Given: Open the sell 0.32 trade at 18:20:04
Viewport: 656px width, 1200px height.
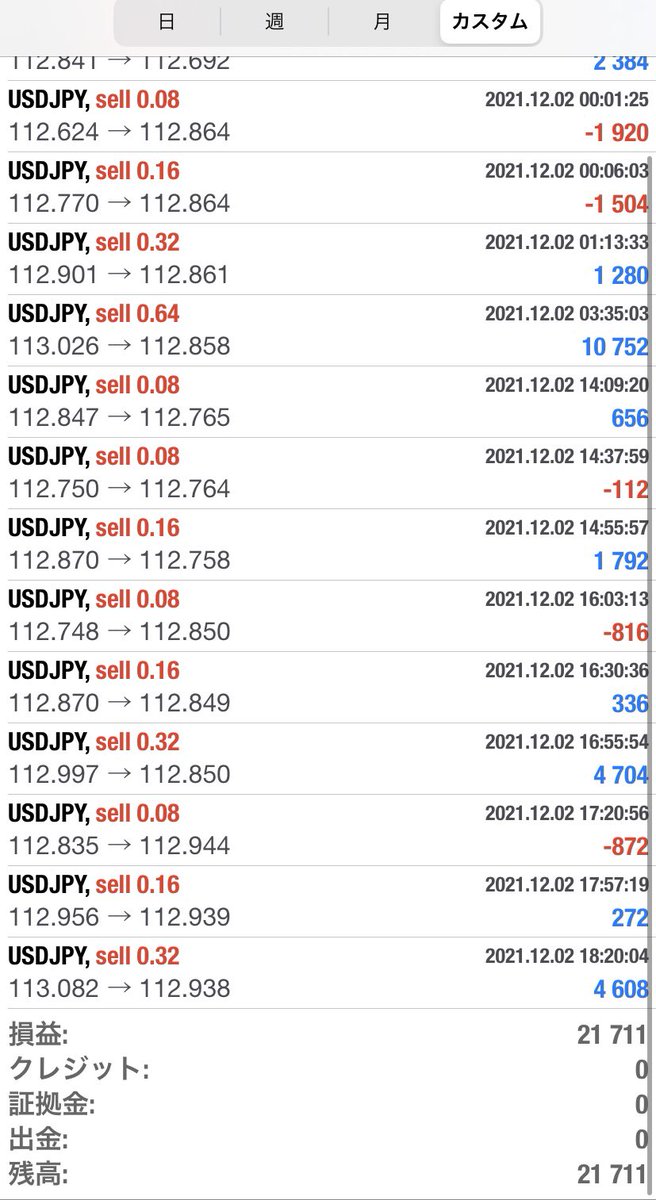Looking at the screenshot, I should point(328,972).
